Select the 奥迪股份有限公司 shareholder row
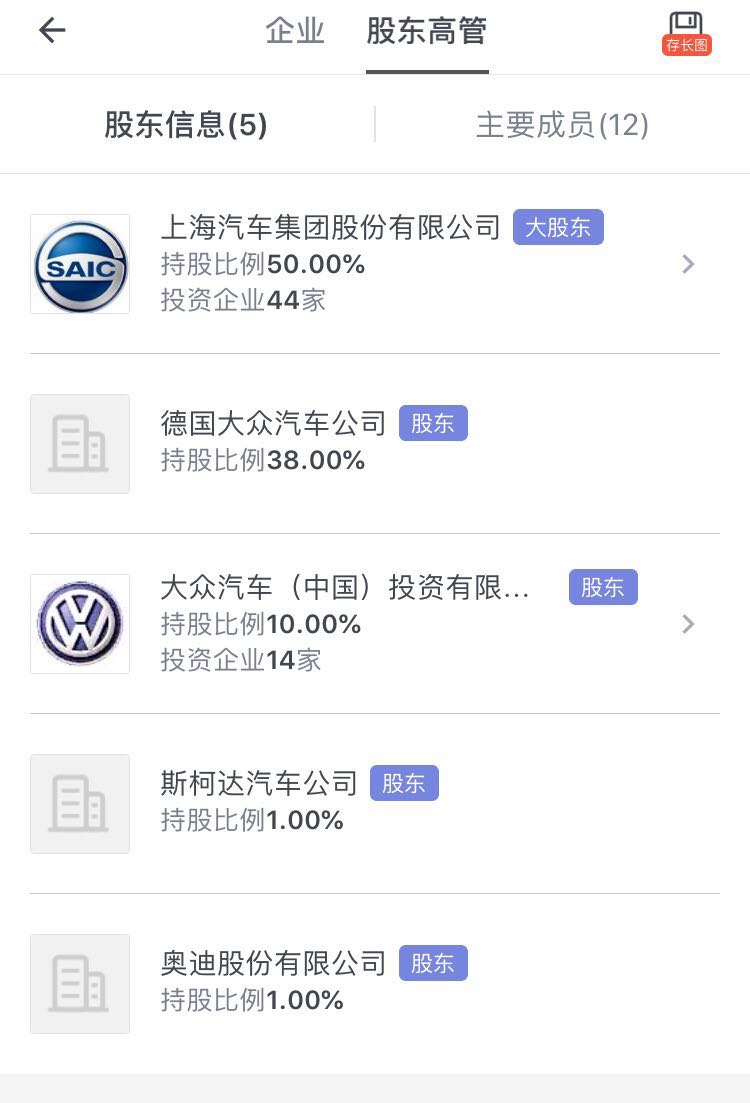 375,983
